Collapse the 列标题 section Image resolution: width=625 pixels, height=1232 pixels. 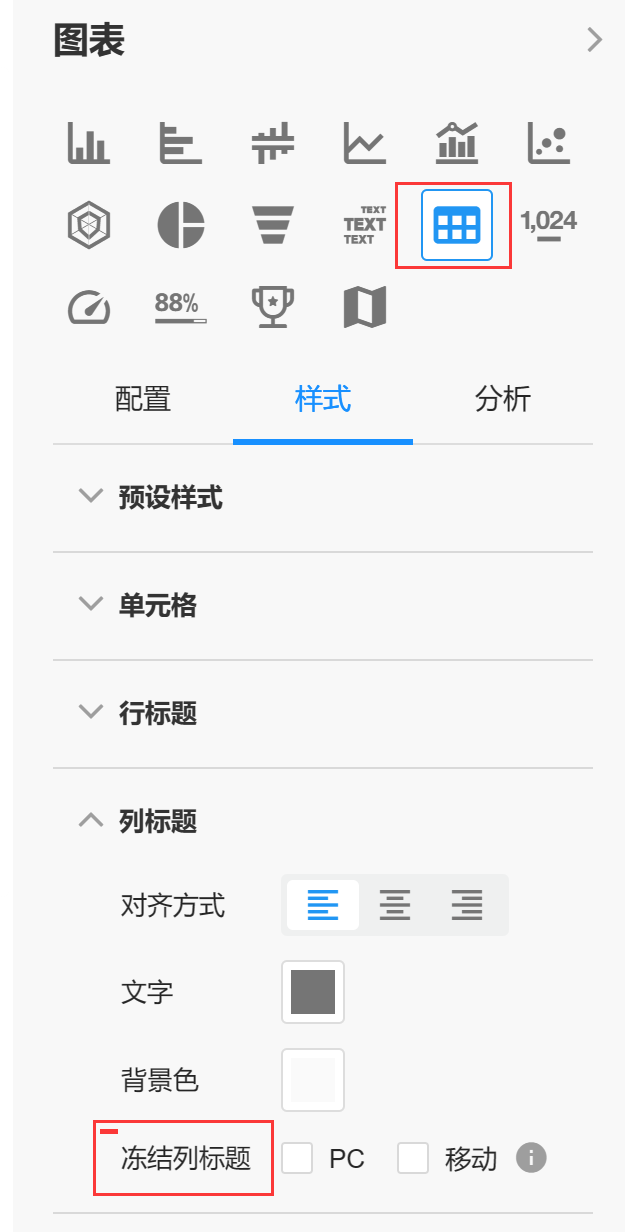point(157,822)
